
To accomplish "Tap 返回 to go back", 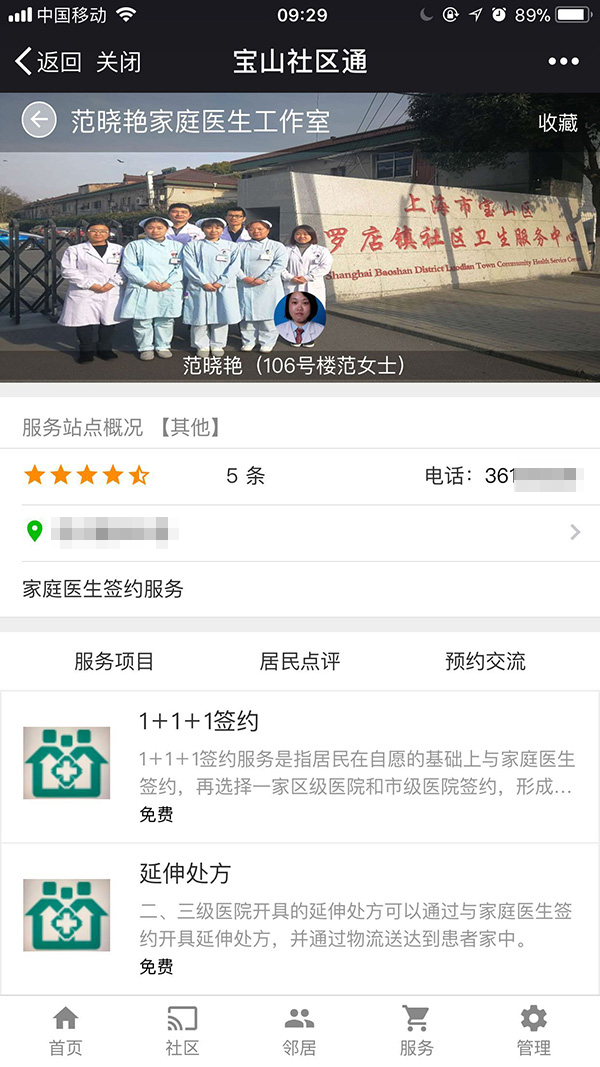I will pos(48,62).
